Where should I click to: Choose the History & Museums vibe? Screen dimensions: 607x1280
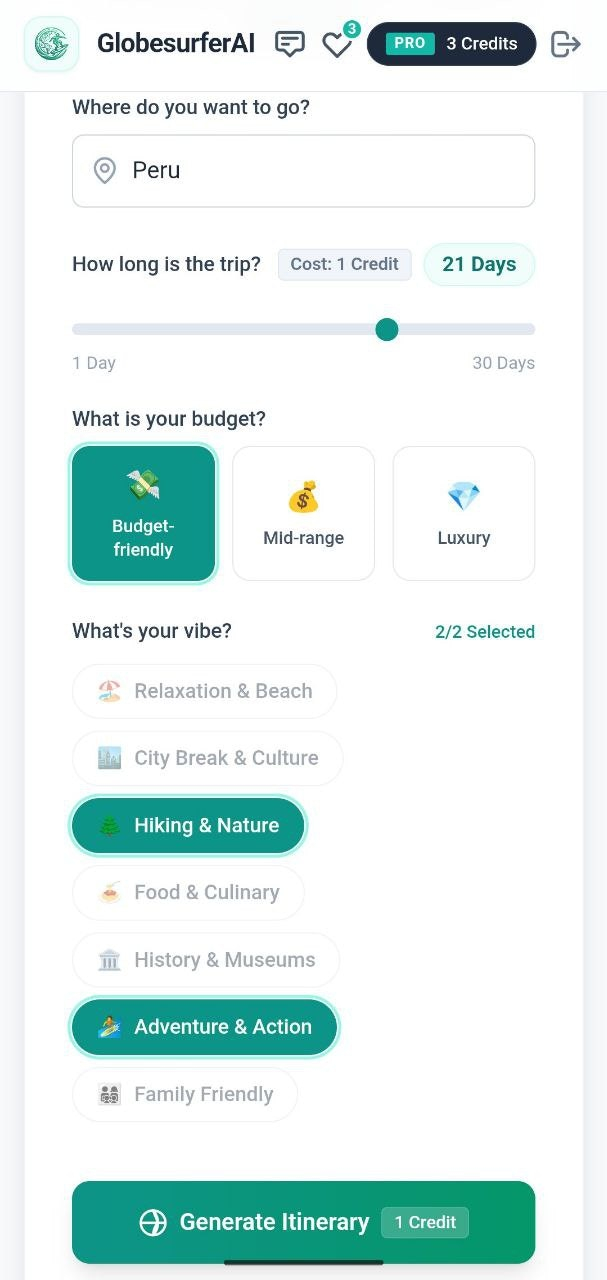coord(206,960)
